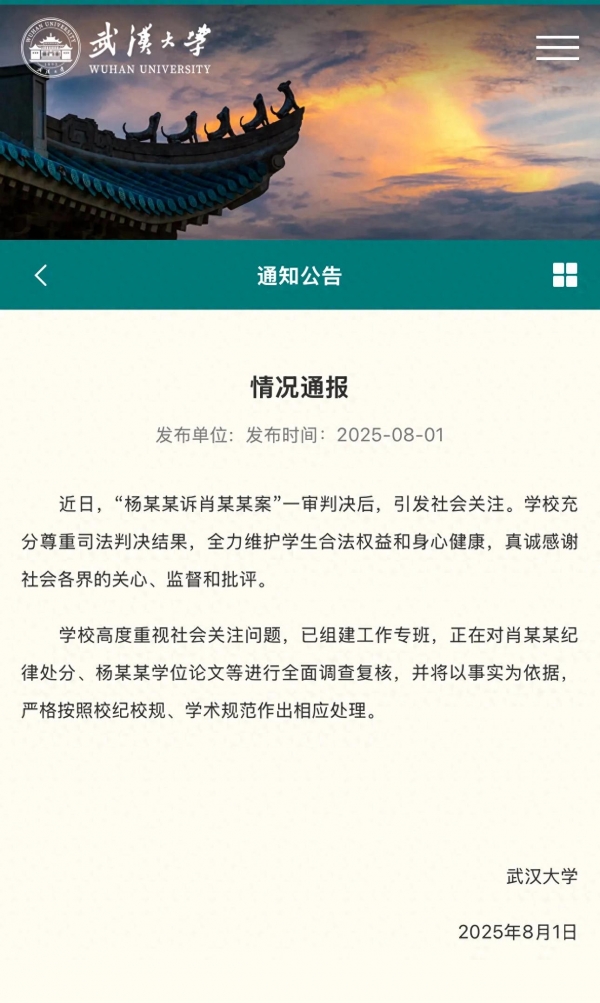Open the hamburger menu
The width and height of the screenshot is (600, 1003).
557,48
